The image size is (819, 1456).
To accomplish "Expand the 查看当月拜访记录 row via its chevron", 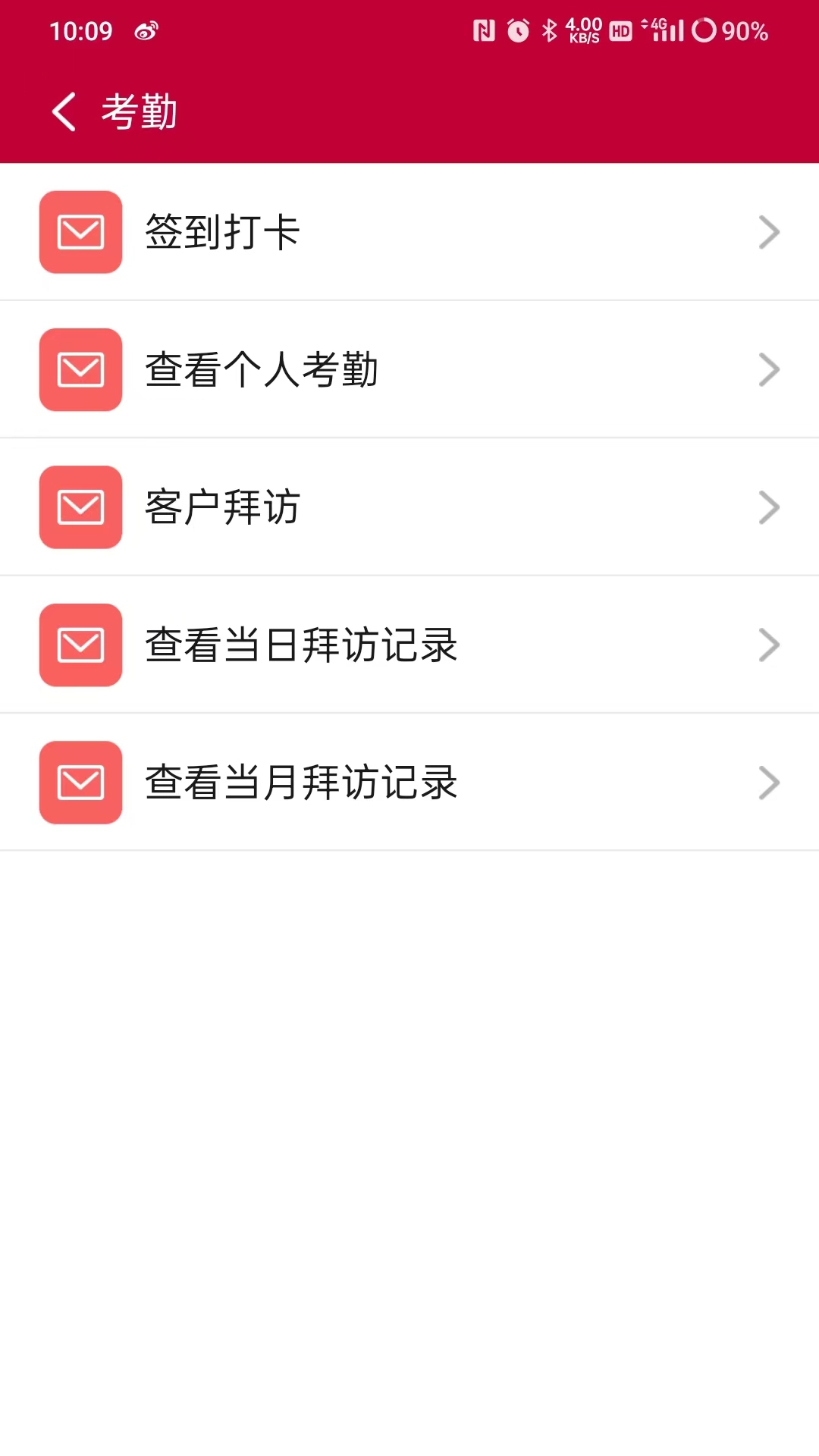I will click(769, 782).
